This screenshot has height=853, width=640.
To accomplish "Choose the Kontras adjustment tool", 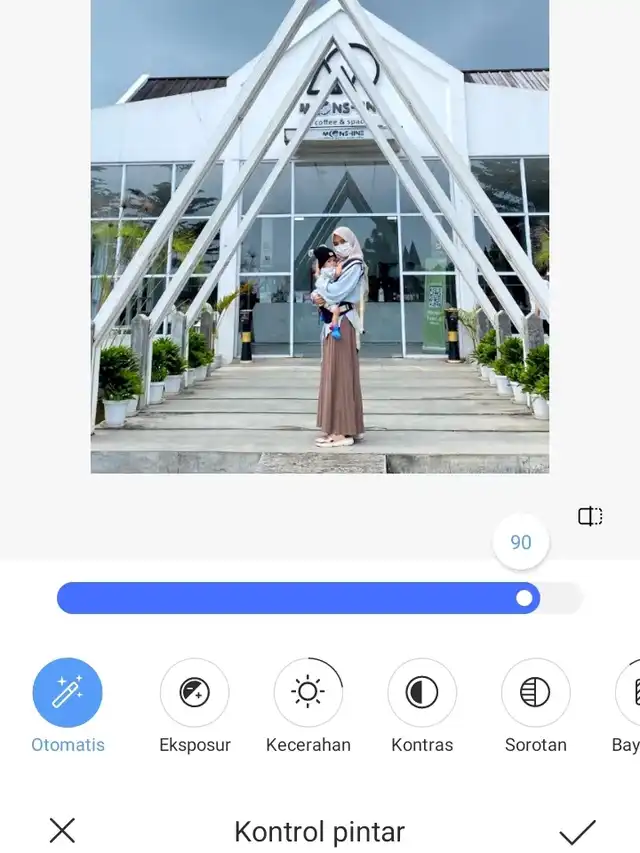I will pos(422,692).
